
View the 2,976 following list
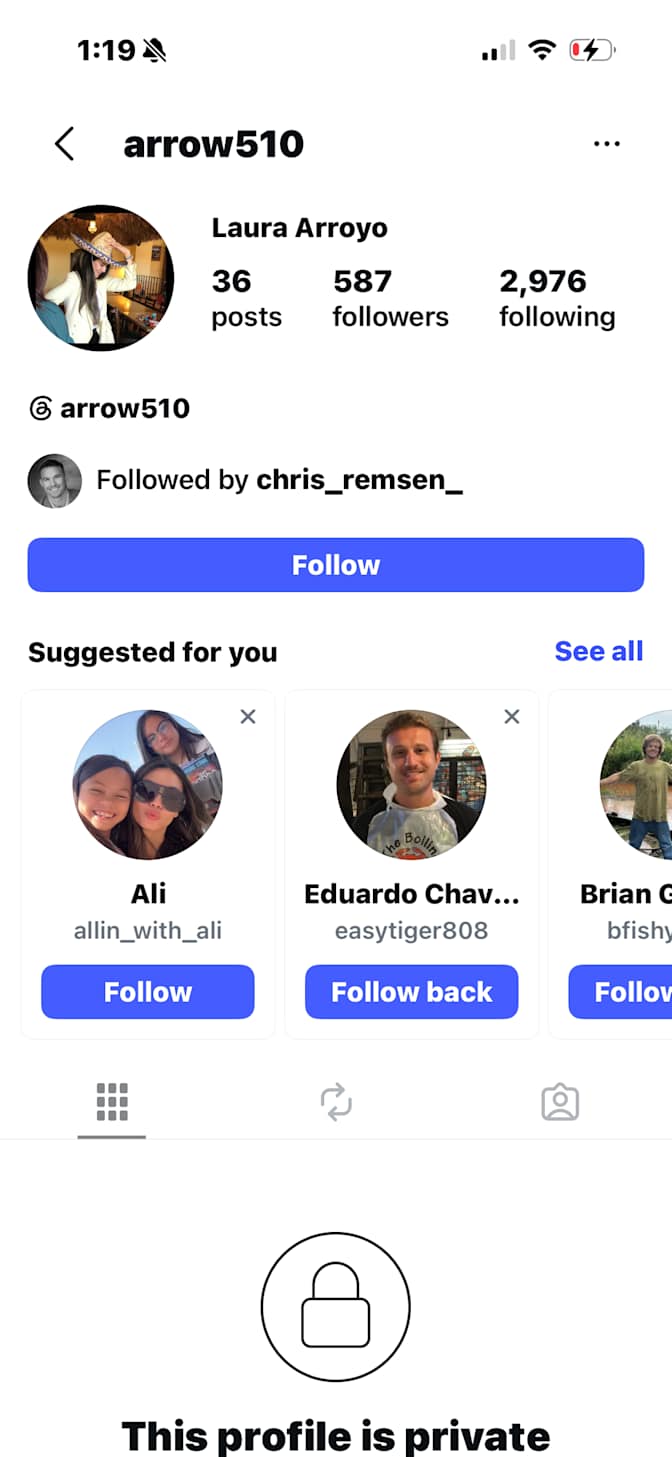pyautogui.click(x=557, y=298)
